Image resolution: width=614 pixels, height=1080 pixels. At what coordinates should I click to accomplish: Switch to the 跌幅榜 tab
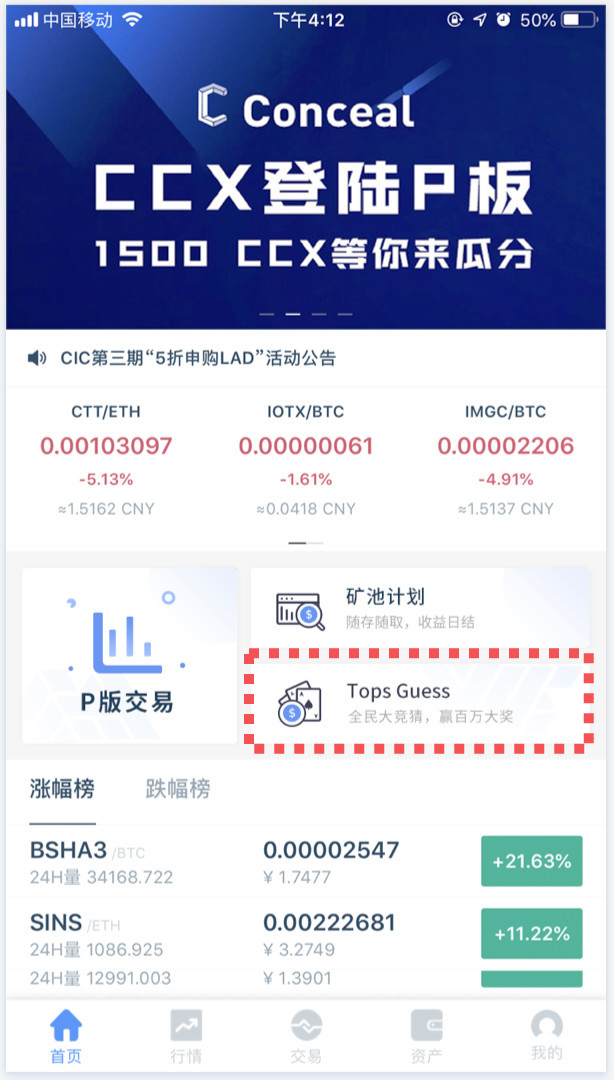[178, 789]
